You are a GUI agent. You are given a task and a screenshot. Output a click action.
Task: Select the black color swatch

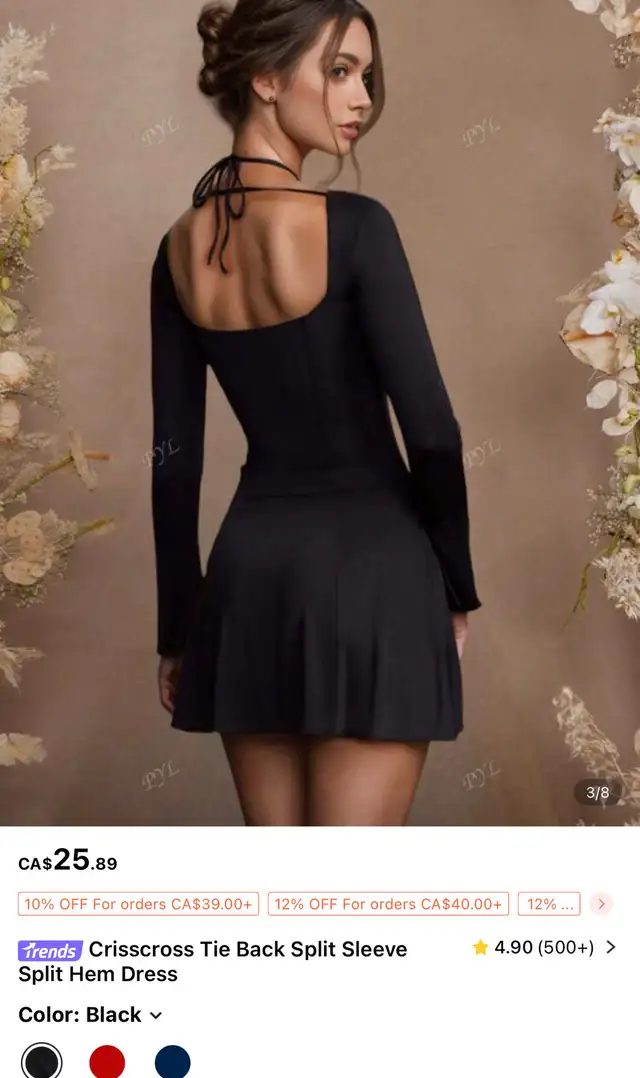[41, 1062]
